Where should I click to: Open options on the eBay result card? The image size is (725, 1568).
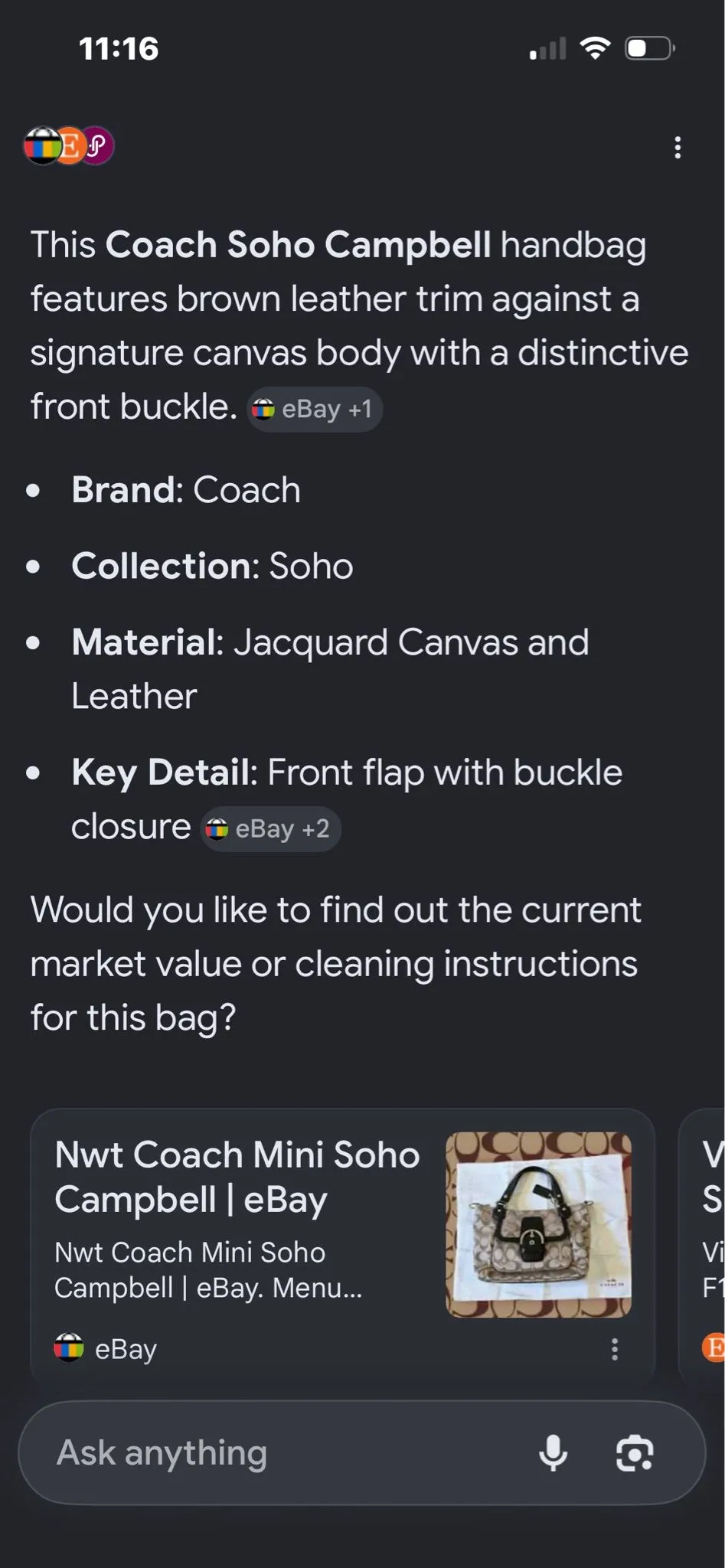(x=614, y=1349)
